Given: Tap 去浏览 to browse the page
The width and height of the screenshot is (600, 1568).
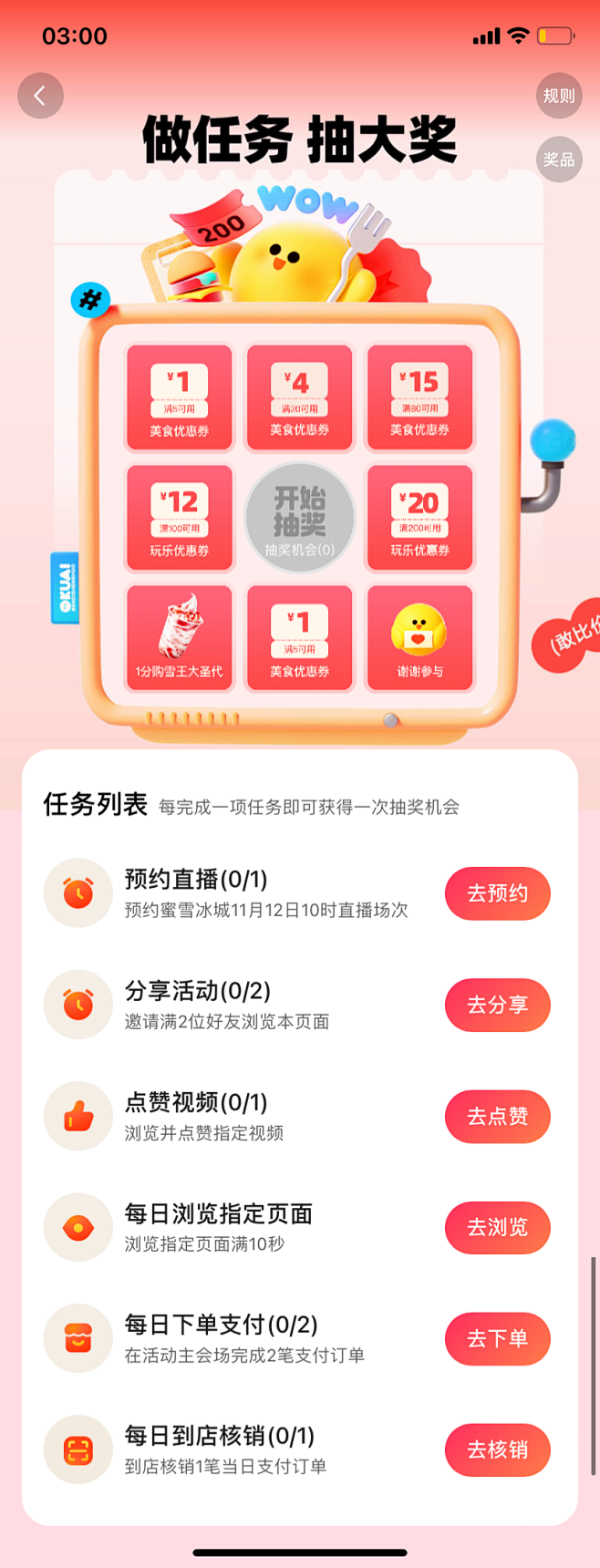Looking at the screenshot, I should 498,1227.
